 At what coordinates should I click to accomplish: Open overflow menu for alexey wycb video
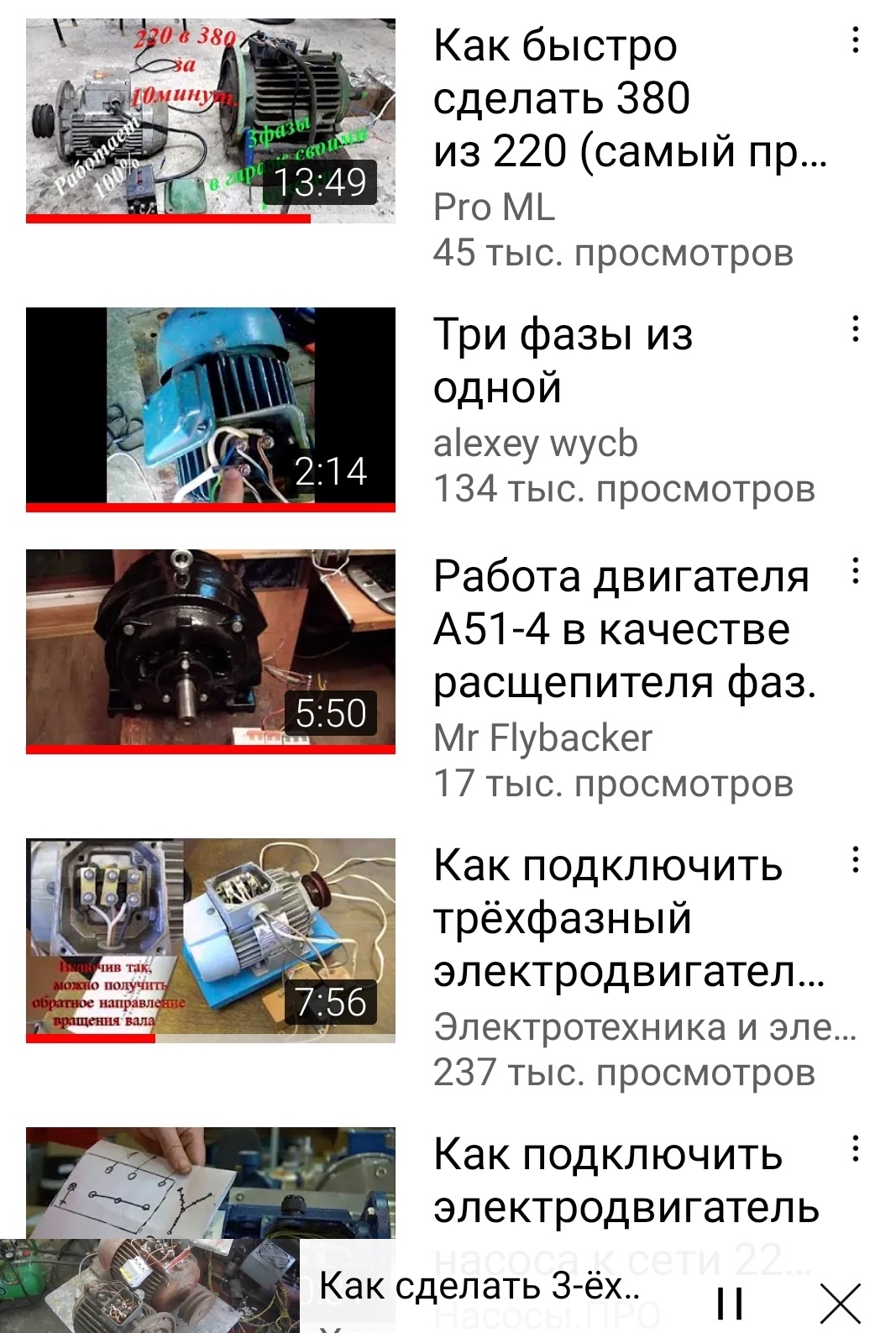(855, 329)
